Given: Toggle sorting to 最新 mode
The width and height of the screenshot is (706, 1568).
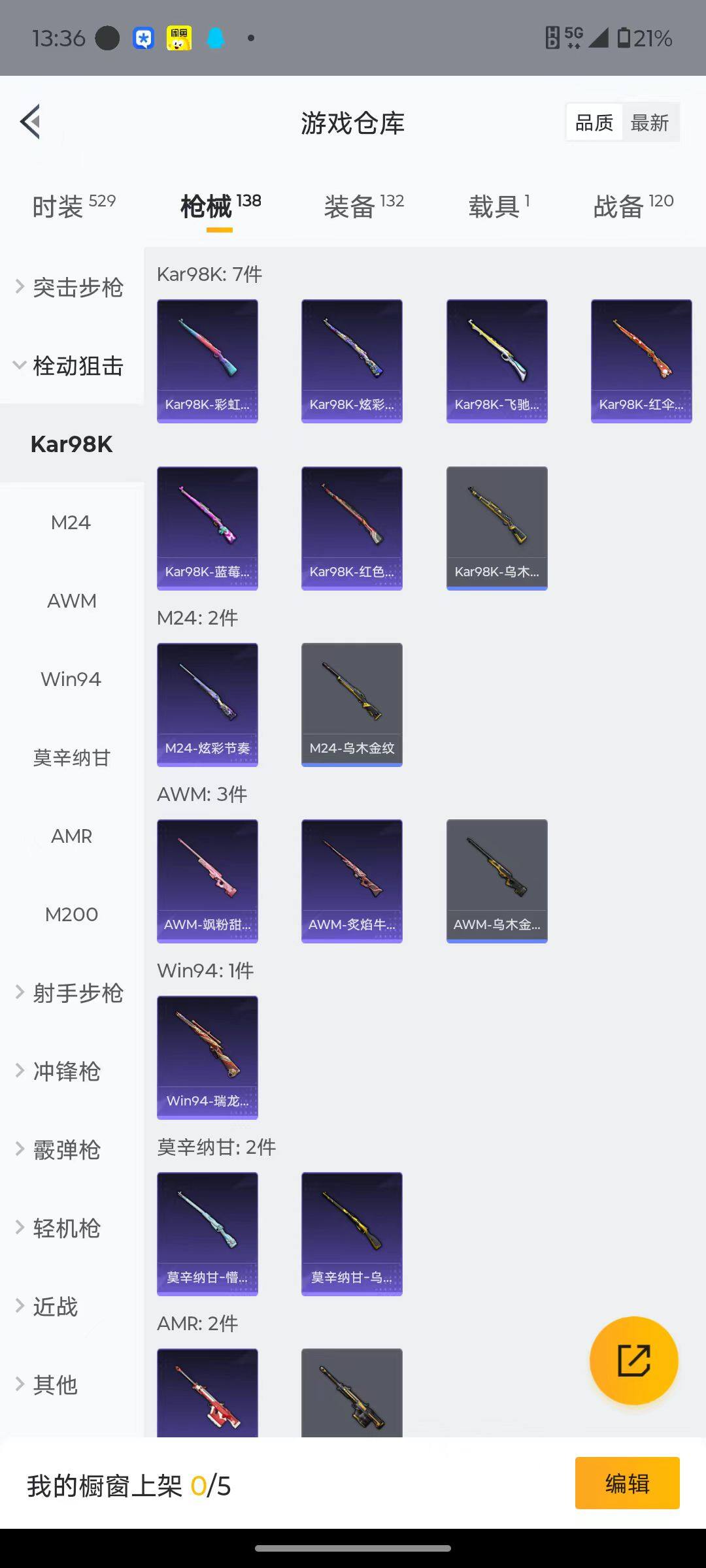Looking at the screenshot, I should (x=650, y=122).
